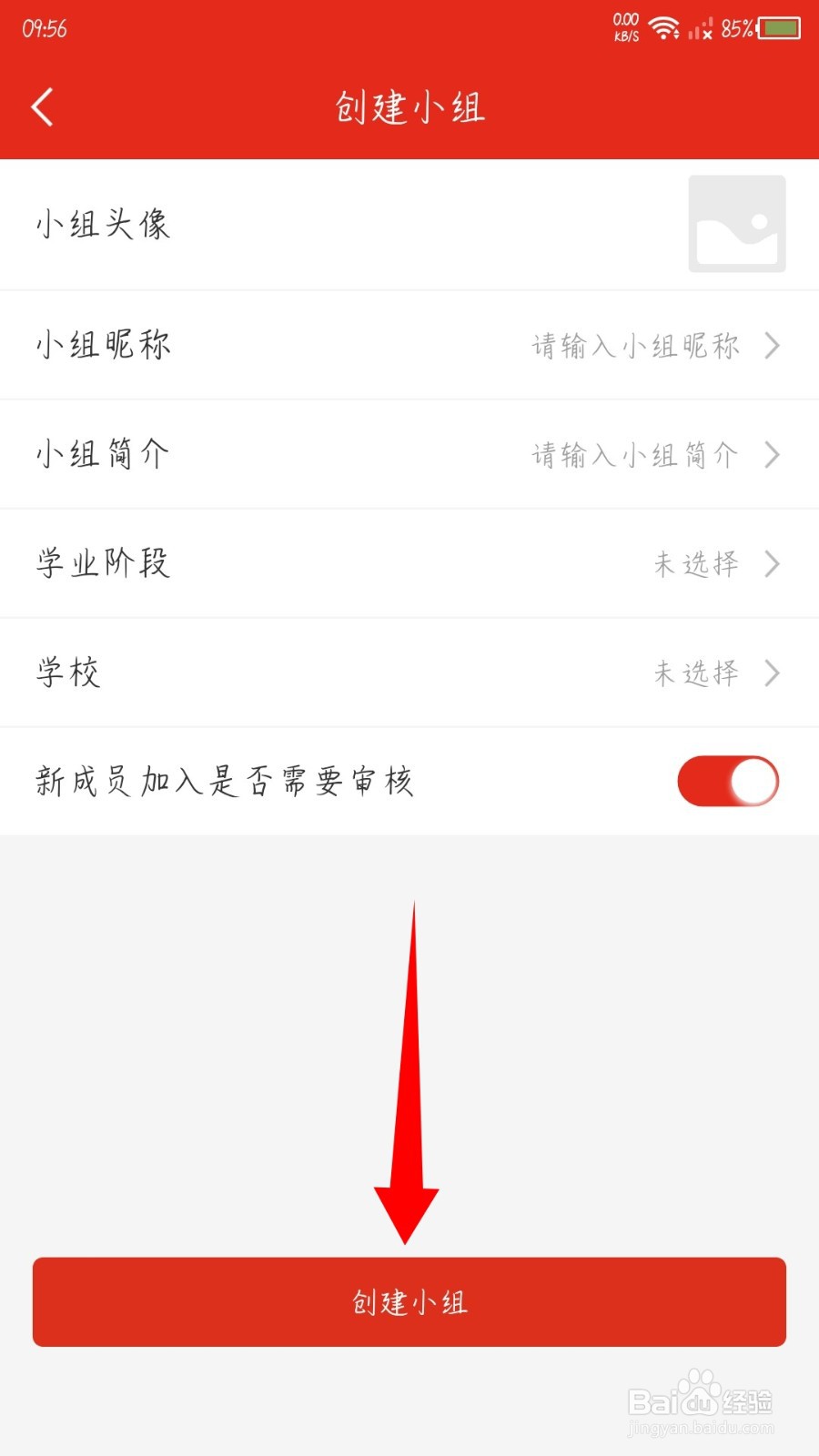Toggle the new member review switch
This screenshot has height=1456, width=819.
point(728,781)
